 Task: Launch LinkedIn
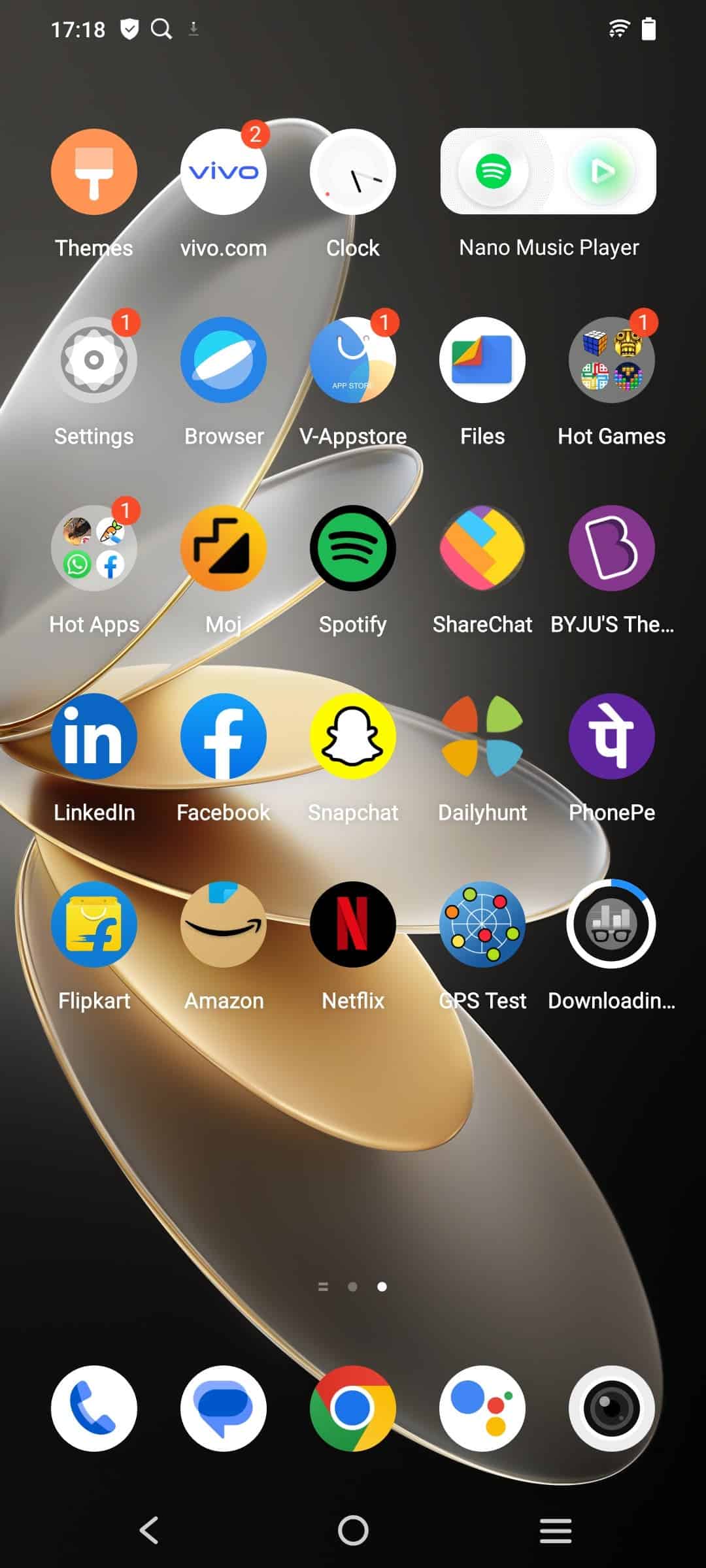94,736
